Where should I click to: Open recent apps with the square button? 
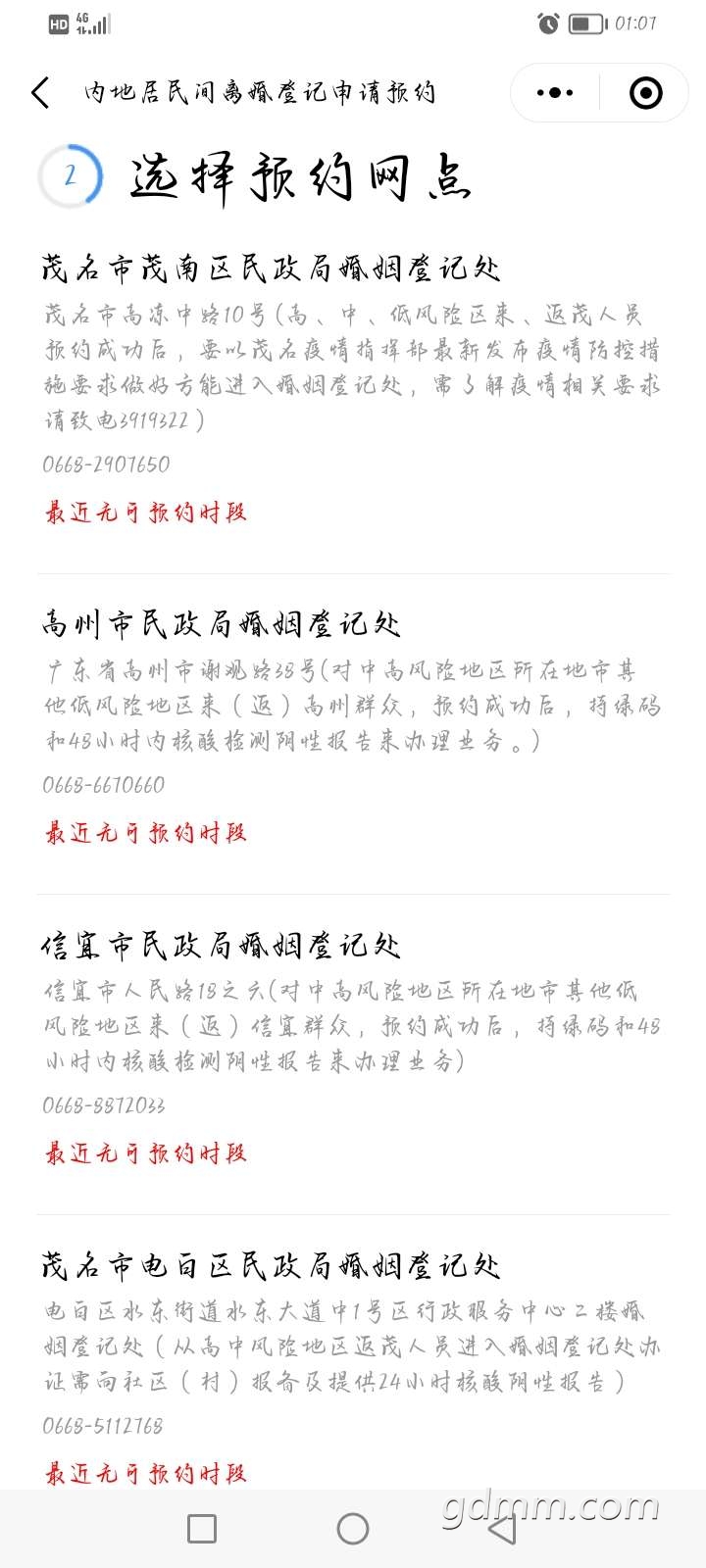pyautogui.click(x=202, y=1529)
